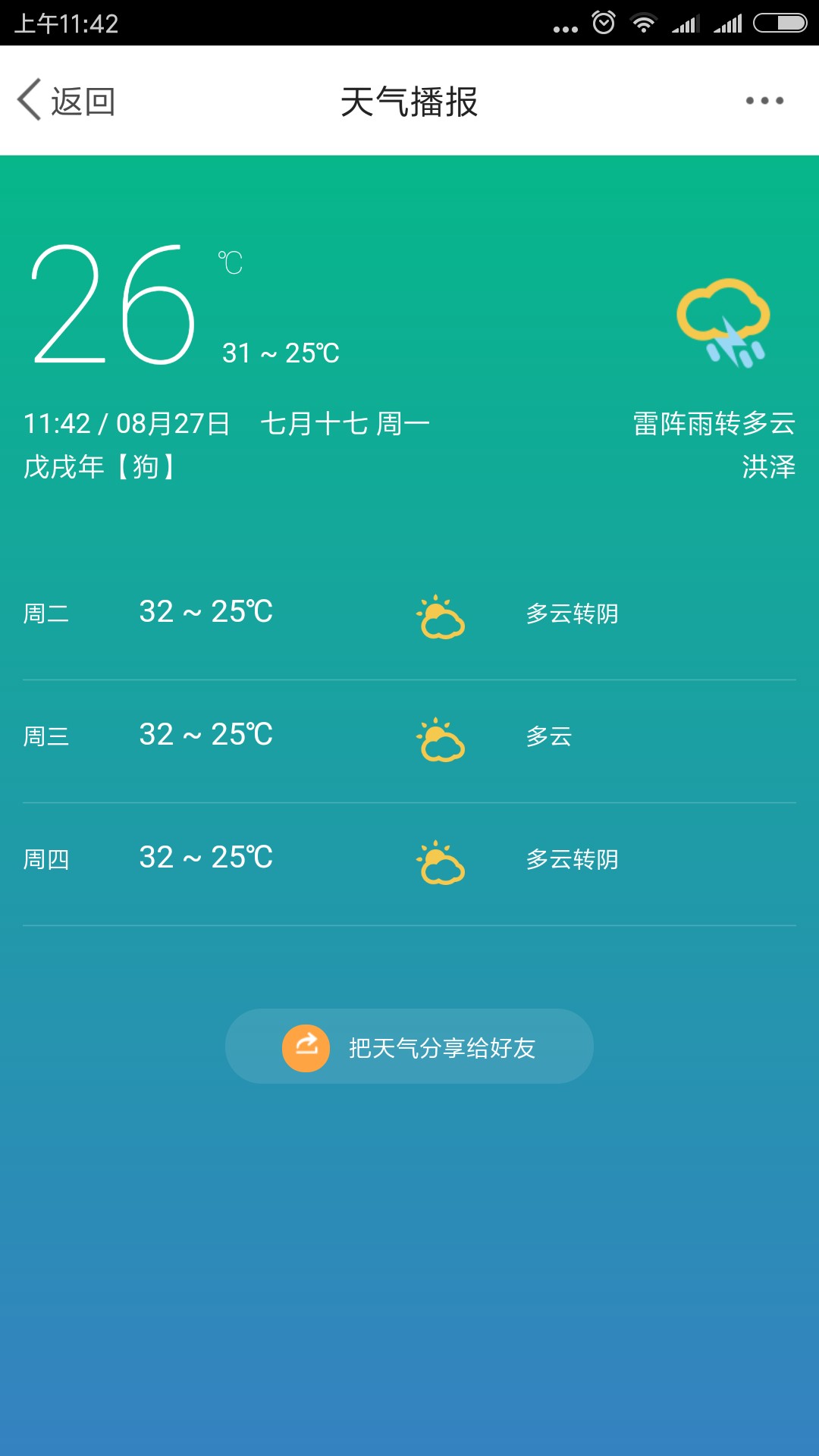Open the three-dot overflow menu
This screenshot has height=1456, width=819.
point(764,101)
